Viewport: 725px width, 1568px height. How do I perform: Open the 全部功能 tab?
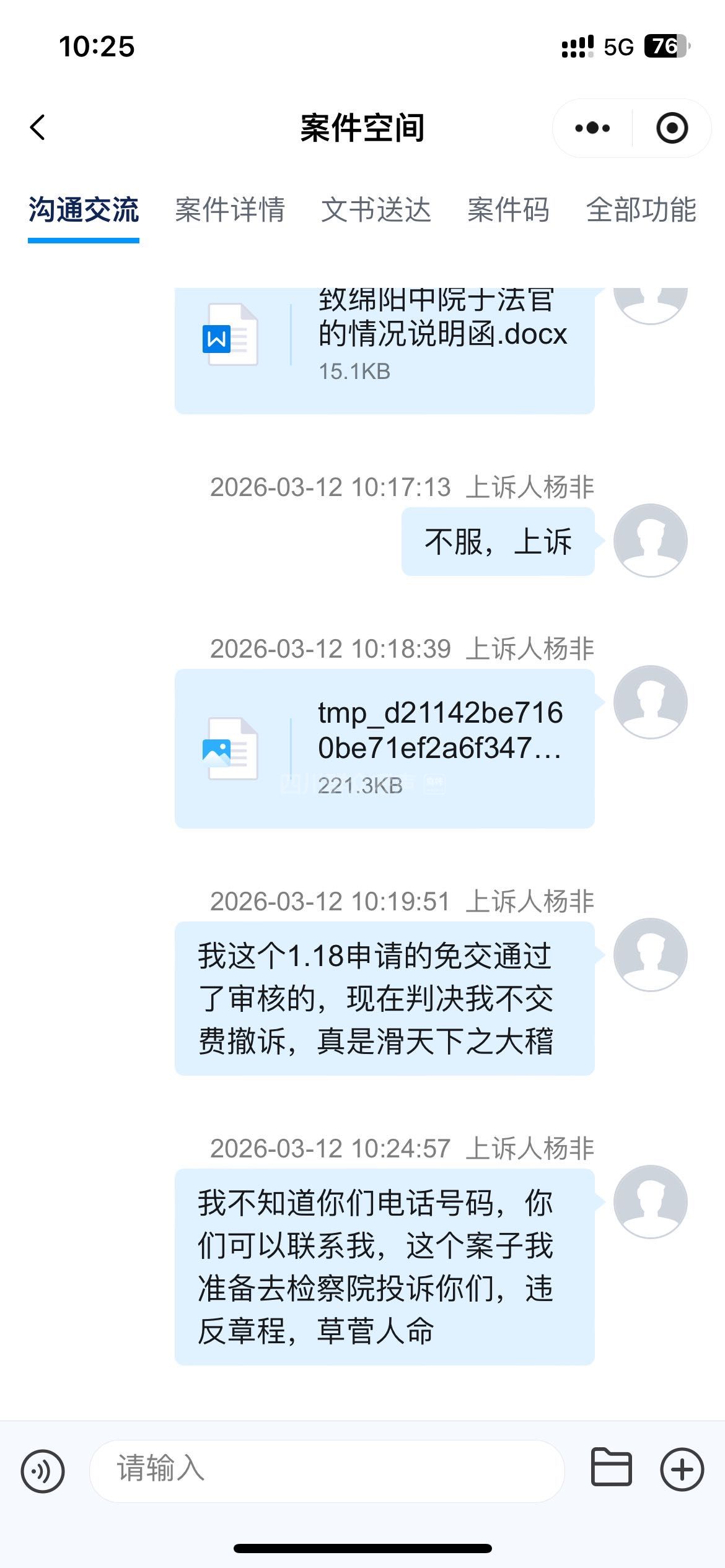tap(641, 210)
